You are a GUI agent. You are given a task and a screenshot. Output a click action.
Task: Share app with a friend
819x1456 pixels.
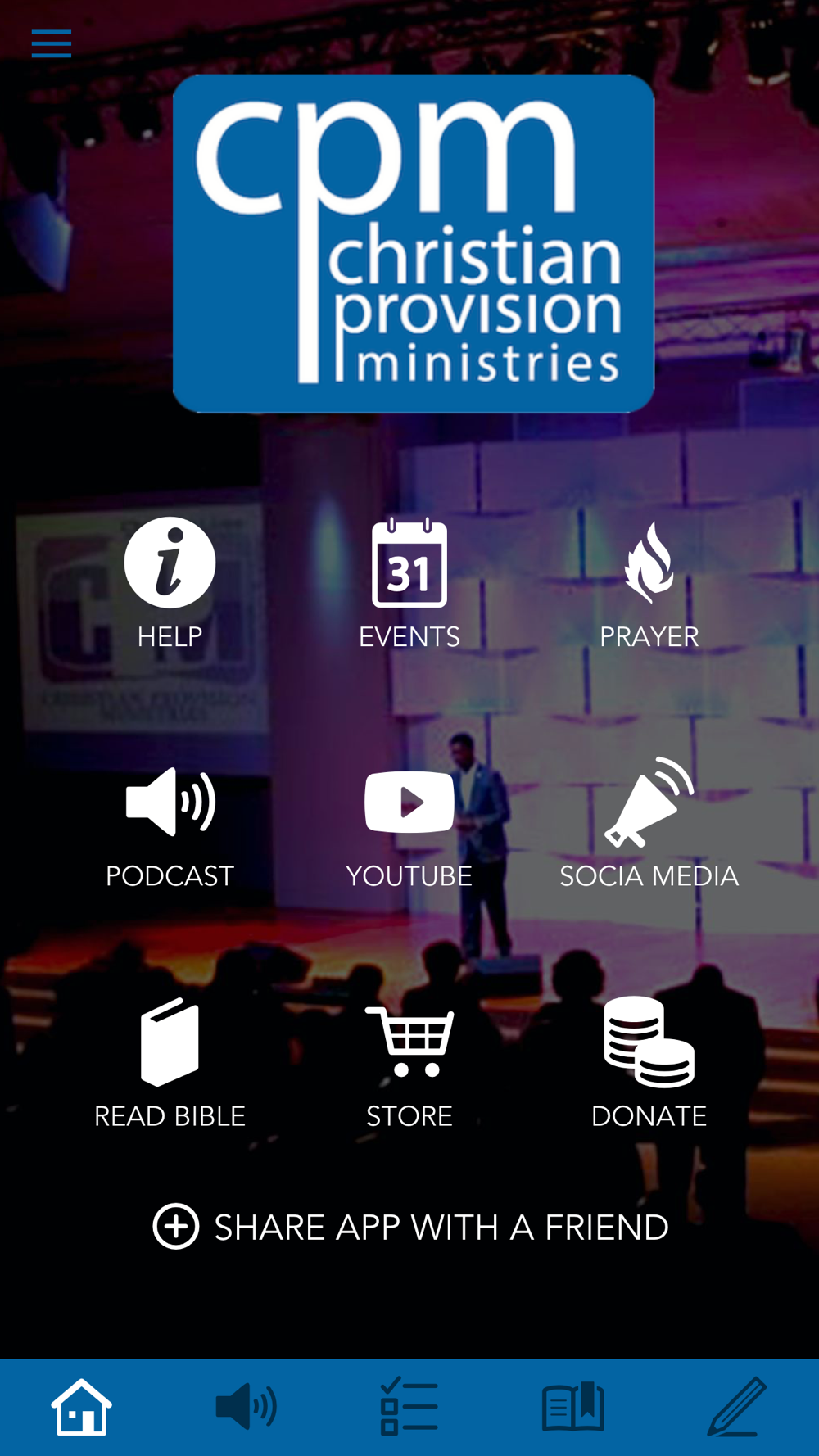(410, 1227)
